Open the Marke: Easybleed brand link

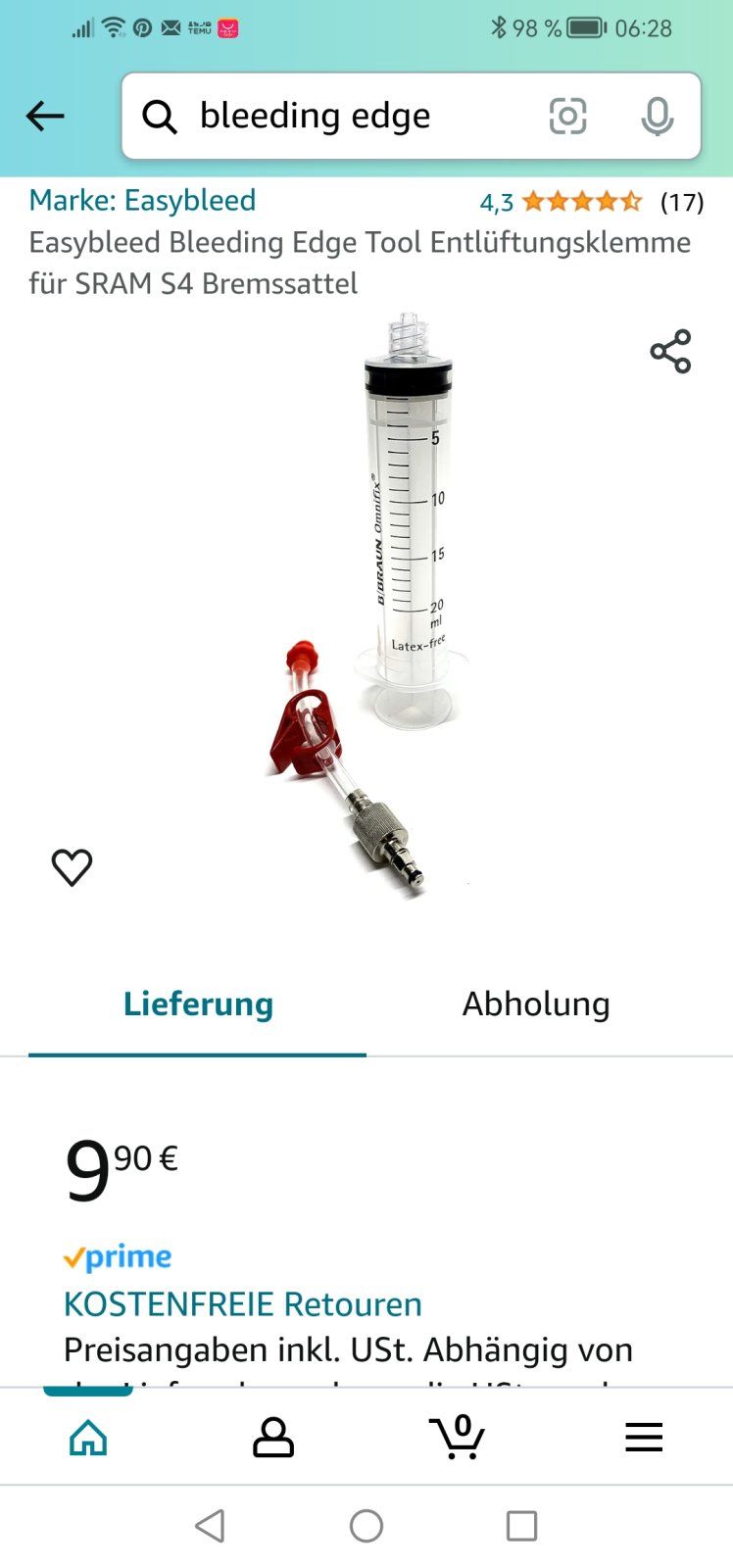(x=142, y=201)
